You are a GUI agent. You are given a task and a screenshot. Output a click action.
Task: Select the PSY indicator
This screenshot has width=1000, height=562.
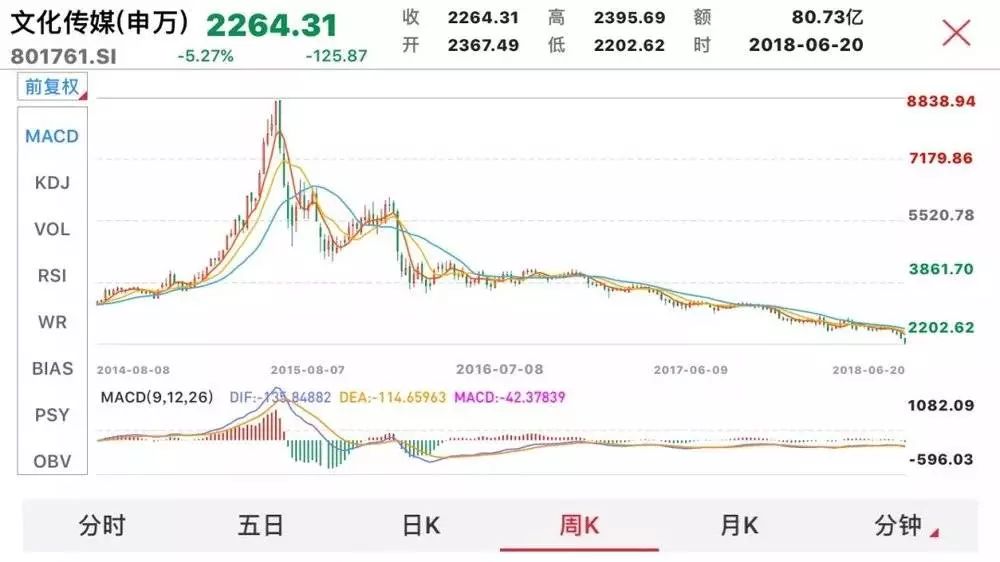[x=51, y=414]
